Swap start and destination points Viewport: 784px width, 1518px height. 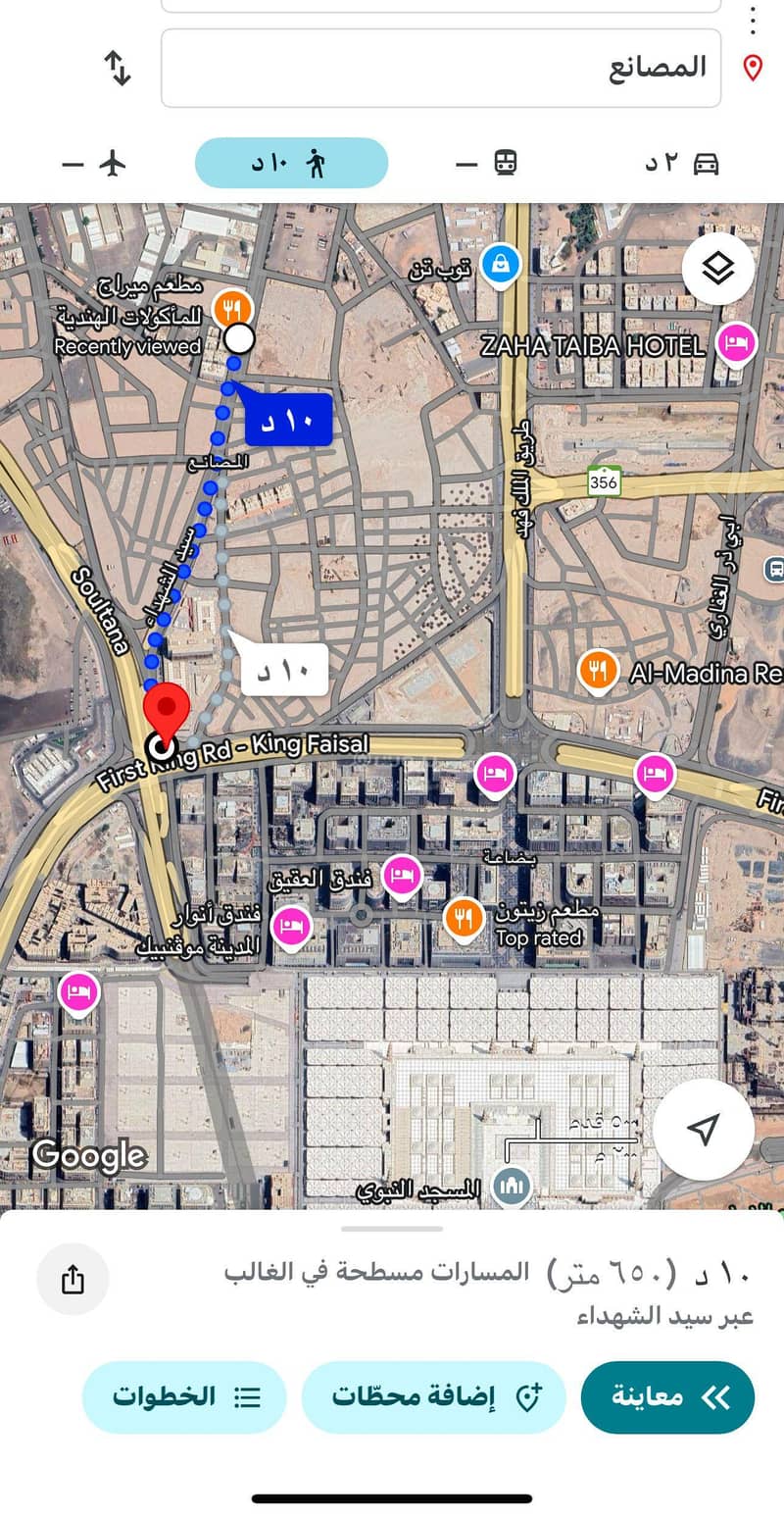[x=118, y=68]
